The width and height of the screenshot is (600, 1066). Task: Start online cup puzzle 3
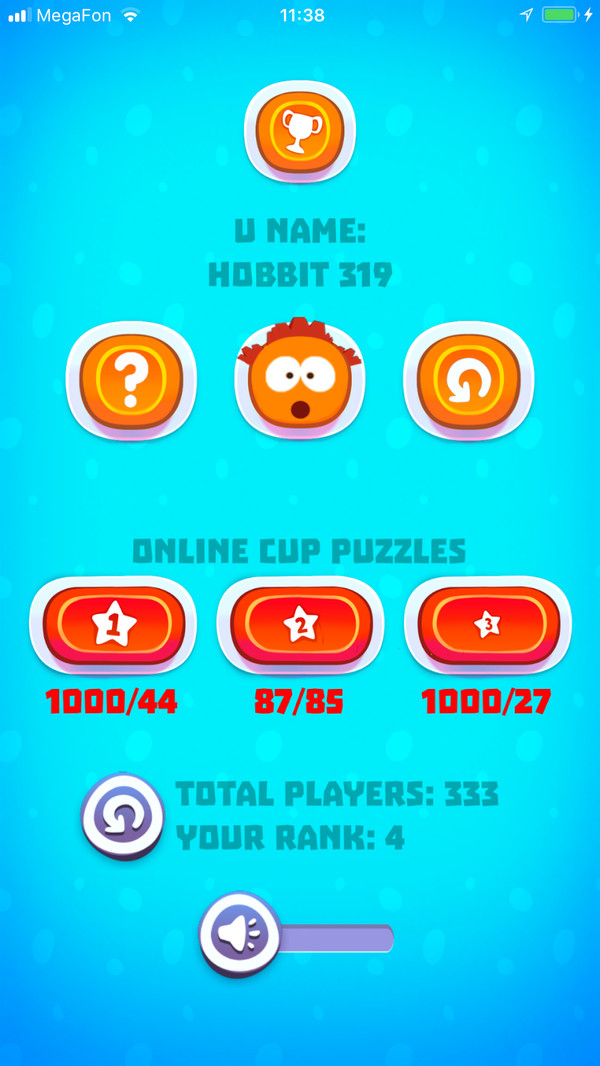487,626
